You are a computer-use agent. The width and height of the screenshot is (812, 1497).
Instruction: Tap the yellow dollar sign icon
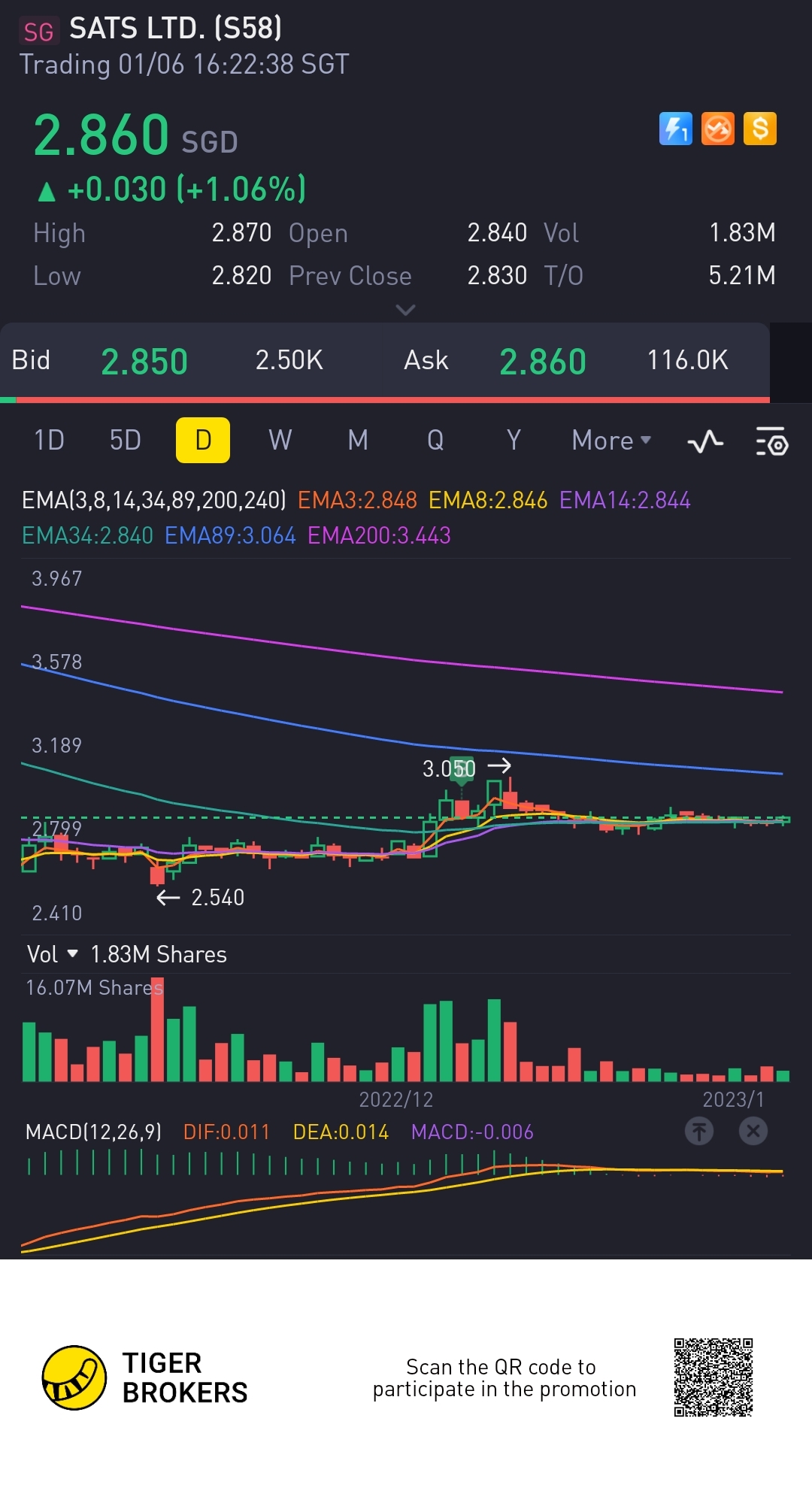click(x=759, y=129)
